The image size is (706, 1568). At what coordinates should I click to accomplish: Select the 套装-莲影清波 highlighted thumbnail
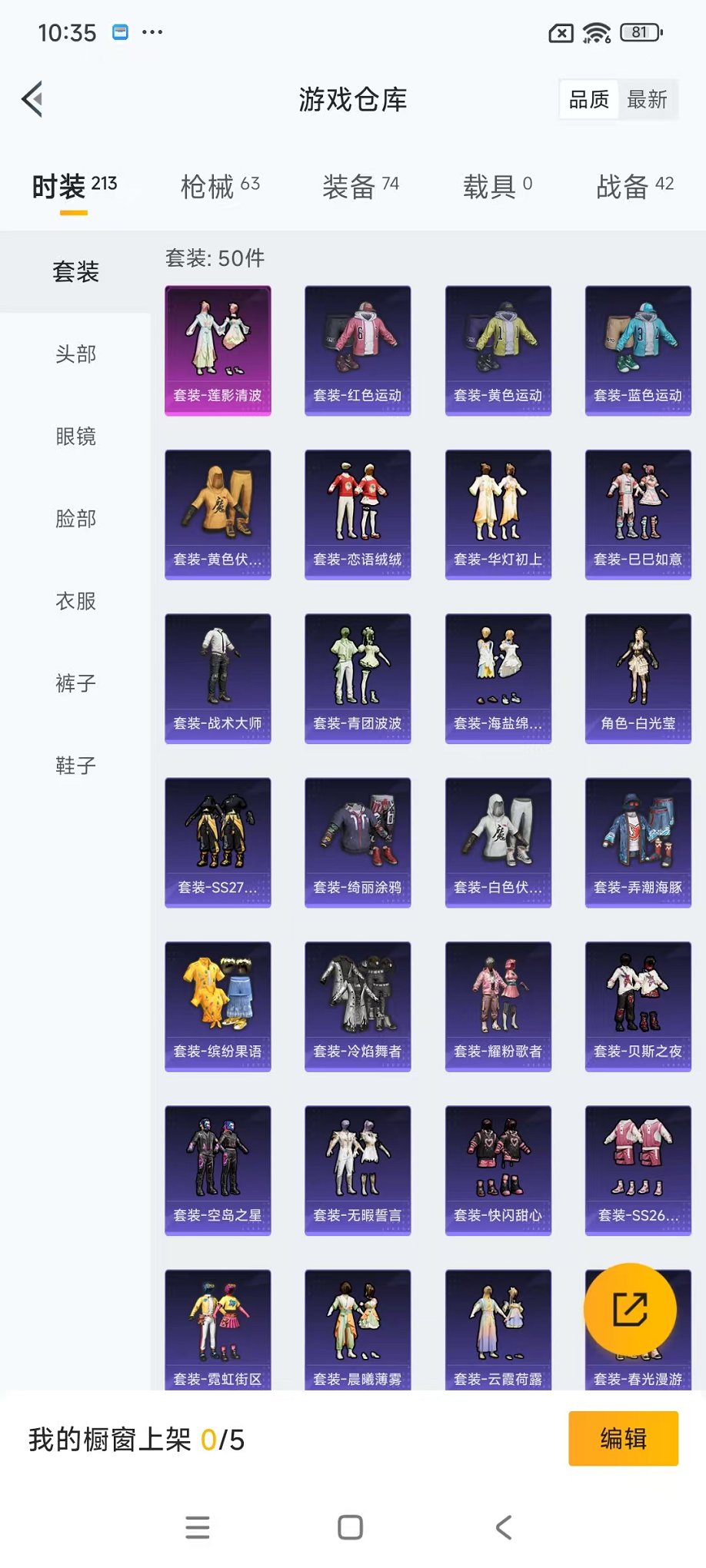pyautogui.click(x=218, y=348)
